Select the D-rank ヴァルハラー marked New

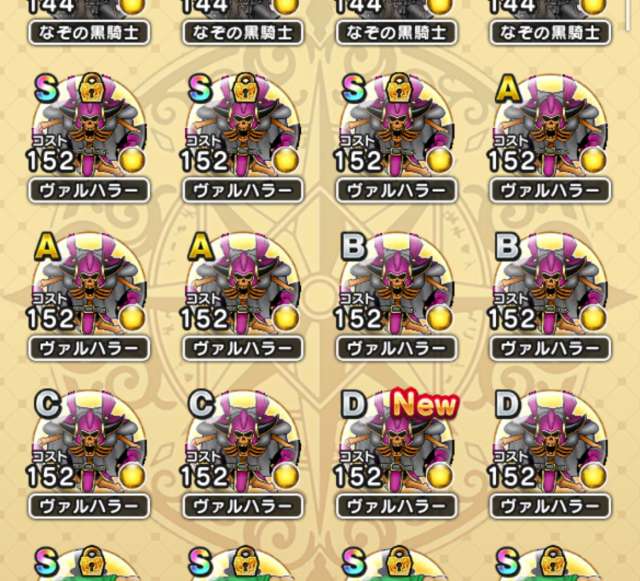397,443
